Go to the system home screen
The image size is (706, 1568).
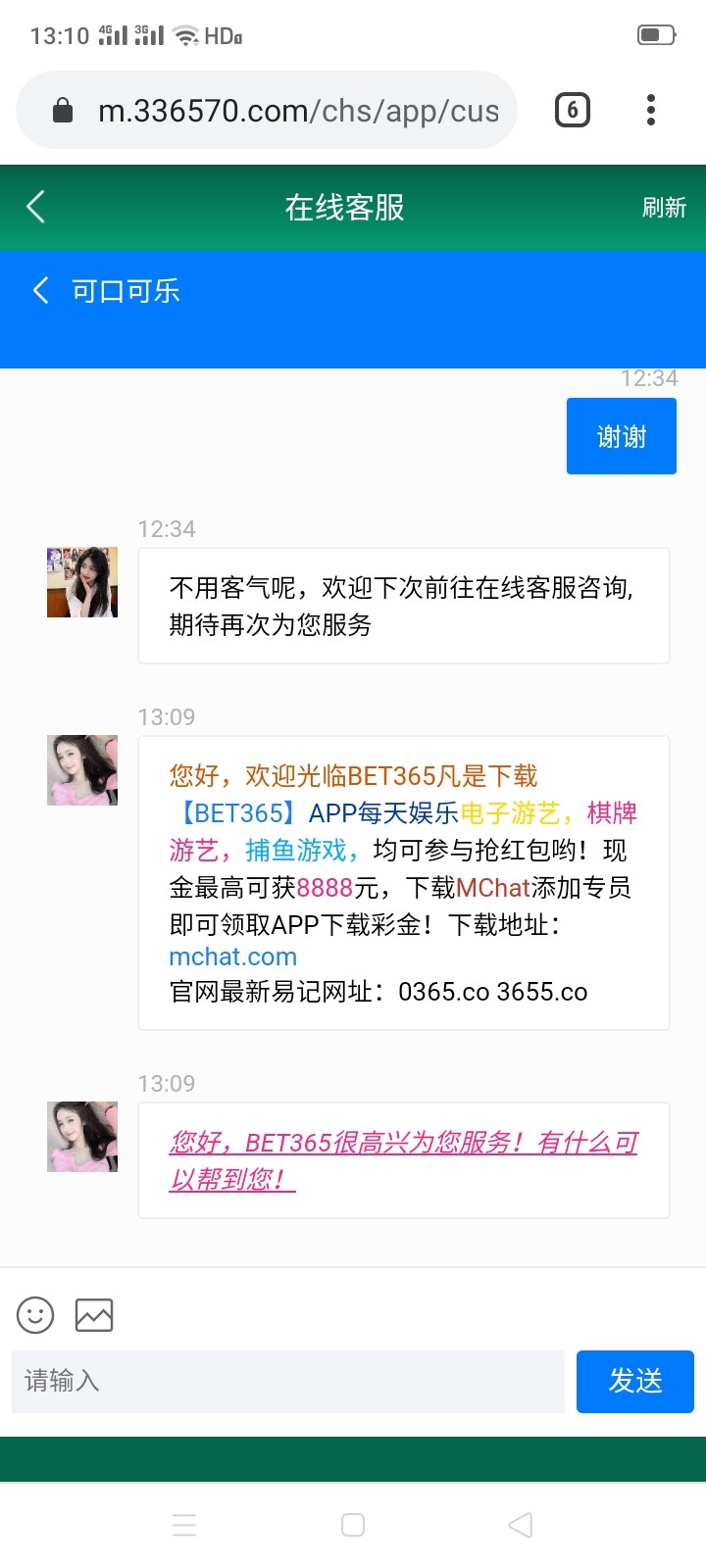353,1525
